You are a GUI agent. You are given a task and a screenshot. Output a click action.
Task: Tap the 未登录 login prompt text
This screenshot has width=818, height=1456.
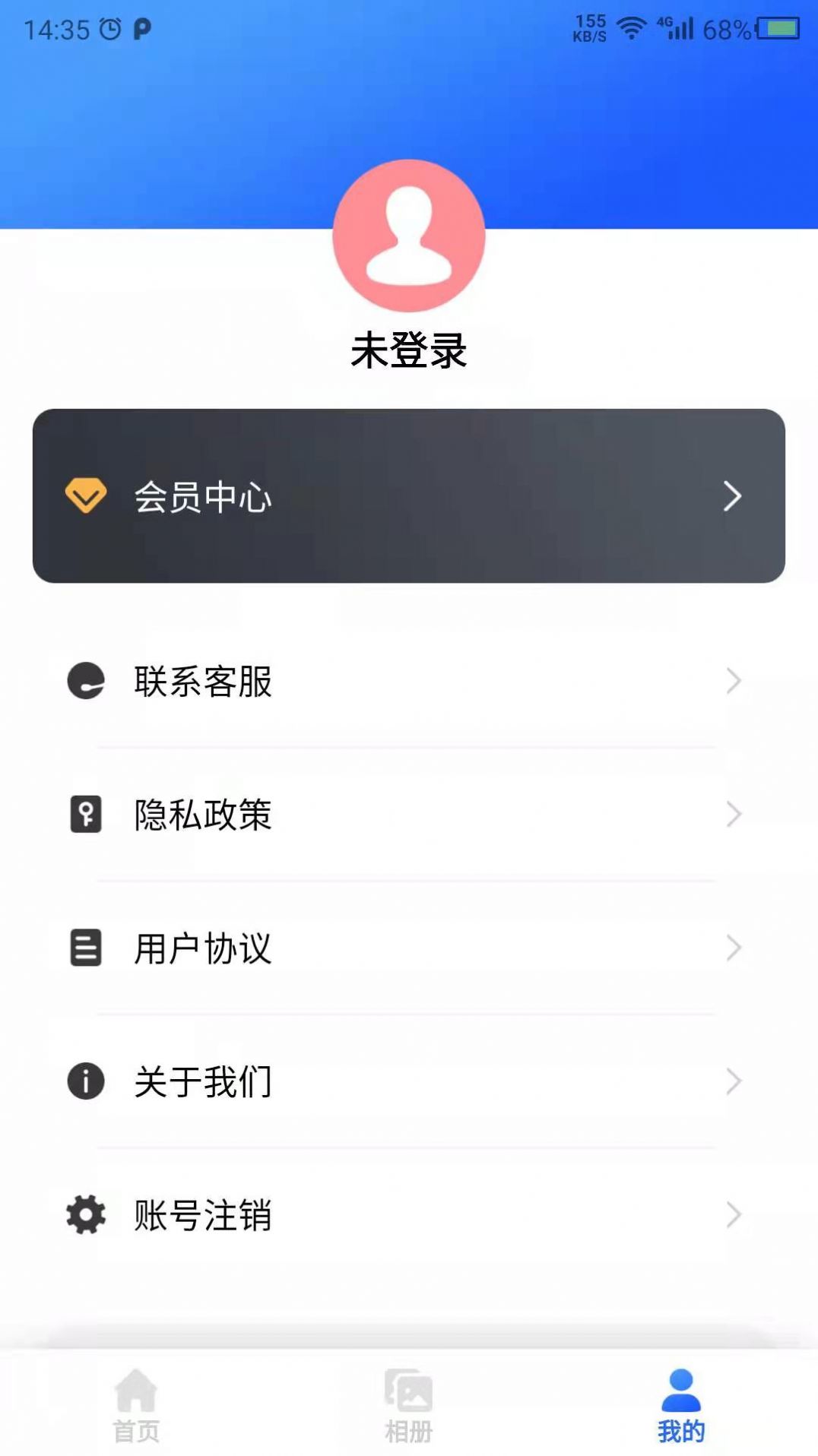409,350
